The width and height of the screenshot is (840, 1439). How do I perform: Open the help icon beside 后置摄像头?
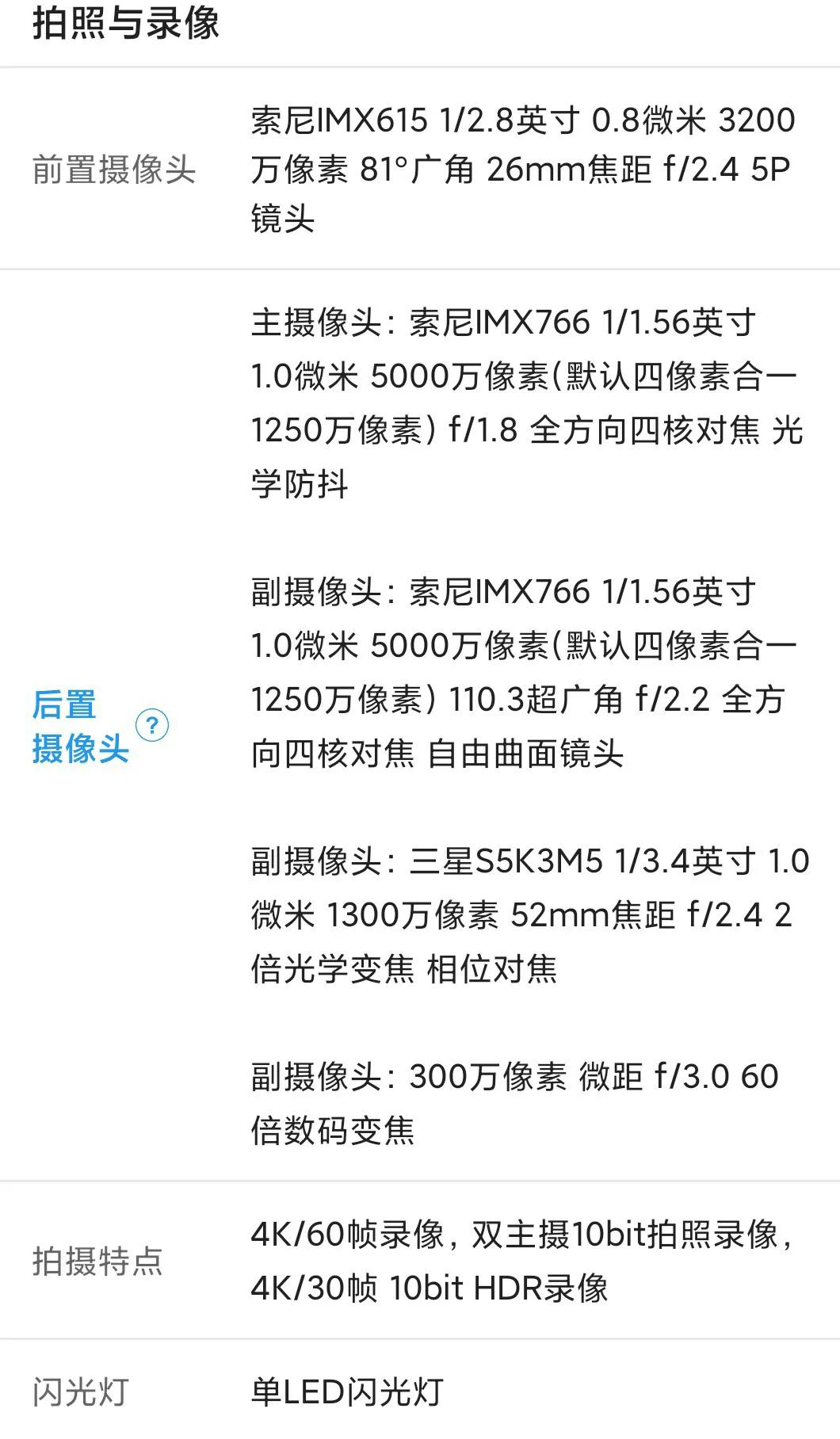tap(152, 725)
